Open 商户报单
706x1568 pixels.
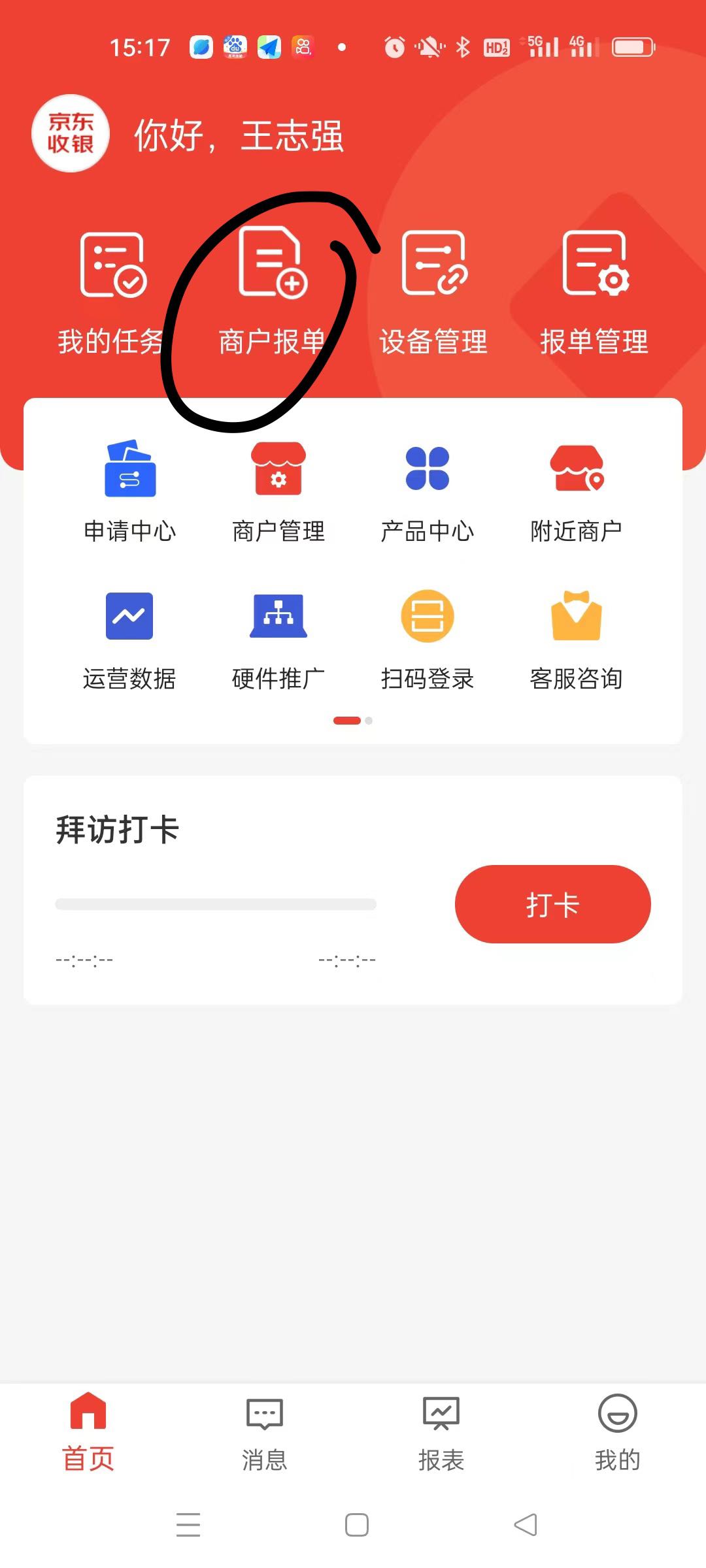(x=272, y=294)
